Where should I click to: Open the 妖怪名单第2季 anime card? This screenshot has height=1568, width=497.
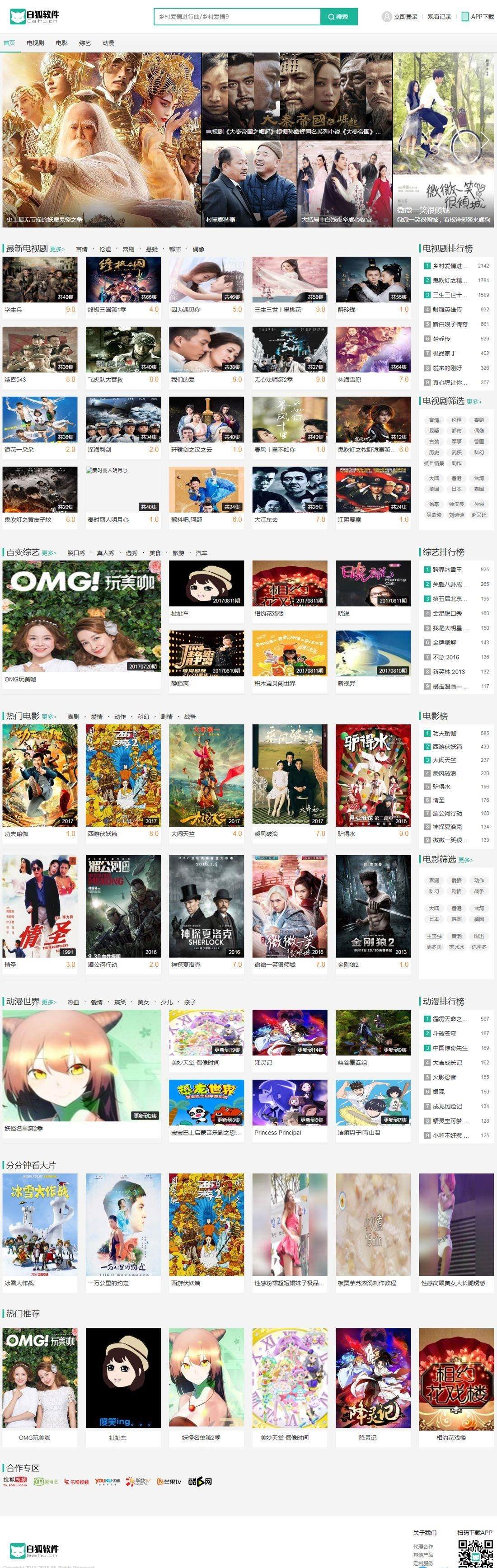pyautogui.click(x=81, y=1064)
